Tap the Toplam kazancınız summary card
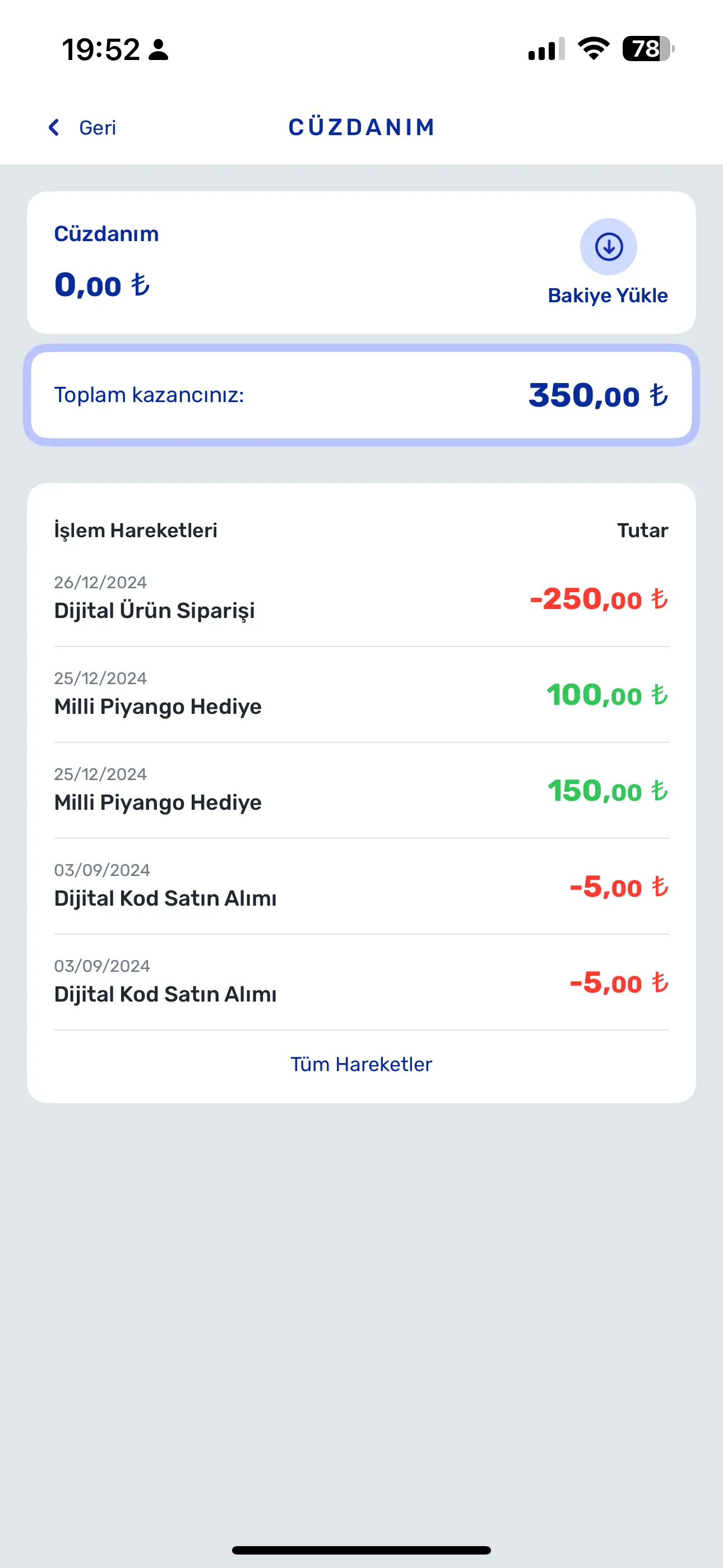Image resolution: width=723 pixels, height=1568 pixels. pos(361,395)
